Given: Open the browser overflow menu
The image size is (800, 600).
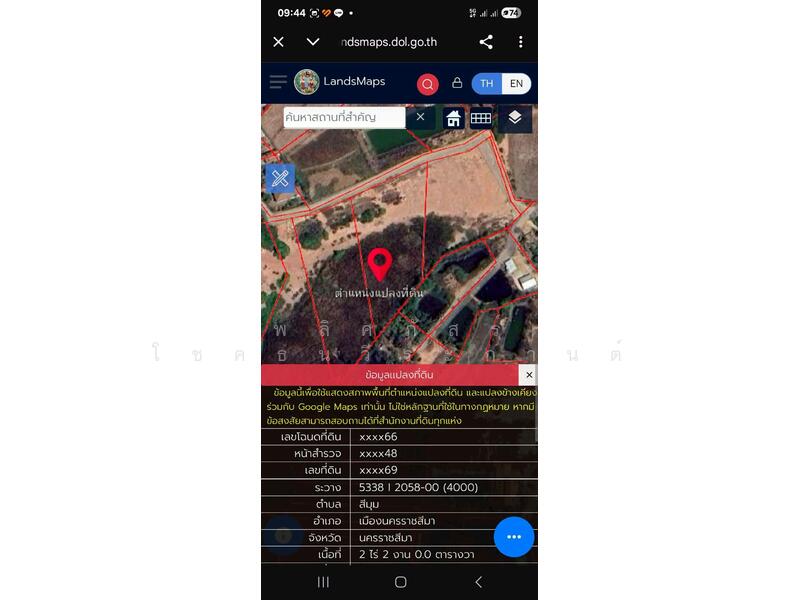Looking at the screenshot, I should (520, 42).
